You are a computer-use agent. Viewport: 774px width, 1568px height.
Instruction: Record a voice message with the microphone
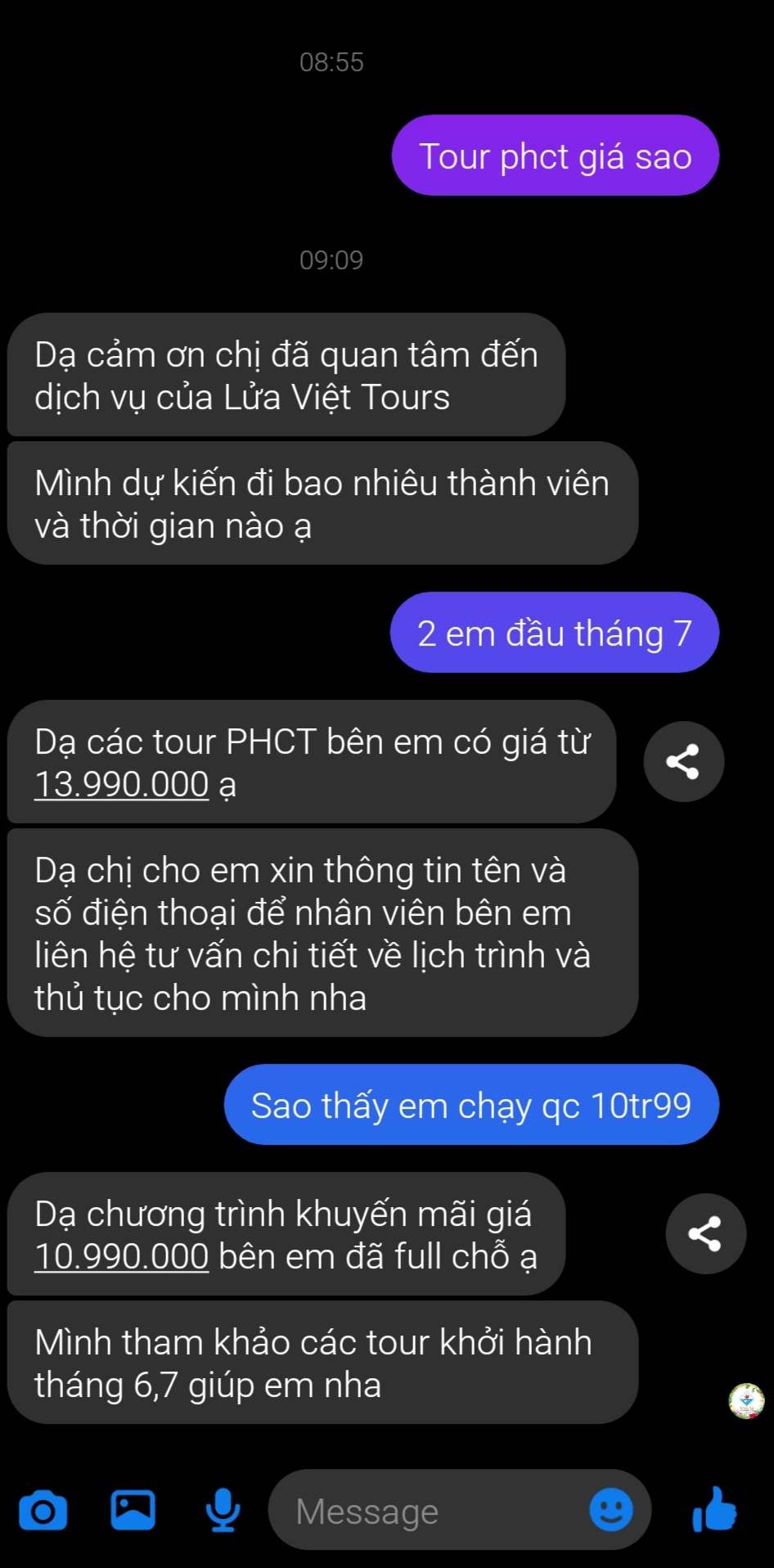(223, 1511)
